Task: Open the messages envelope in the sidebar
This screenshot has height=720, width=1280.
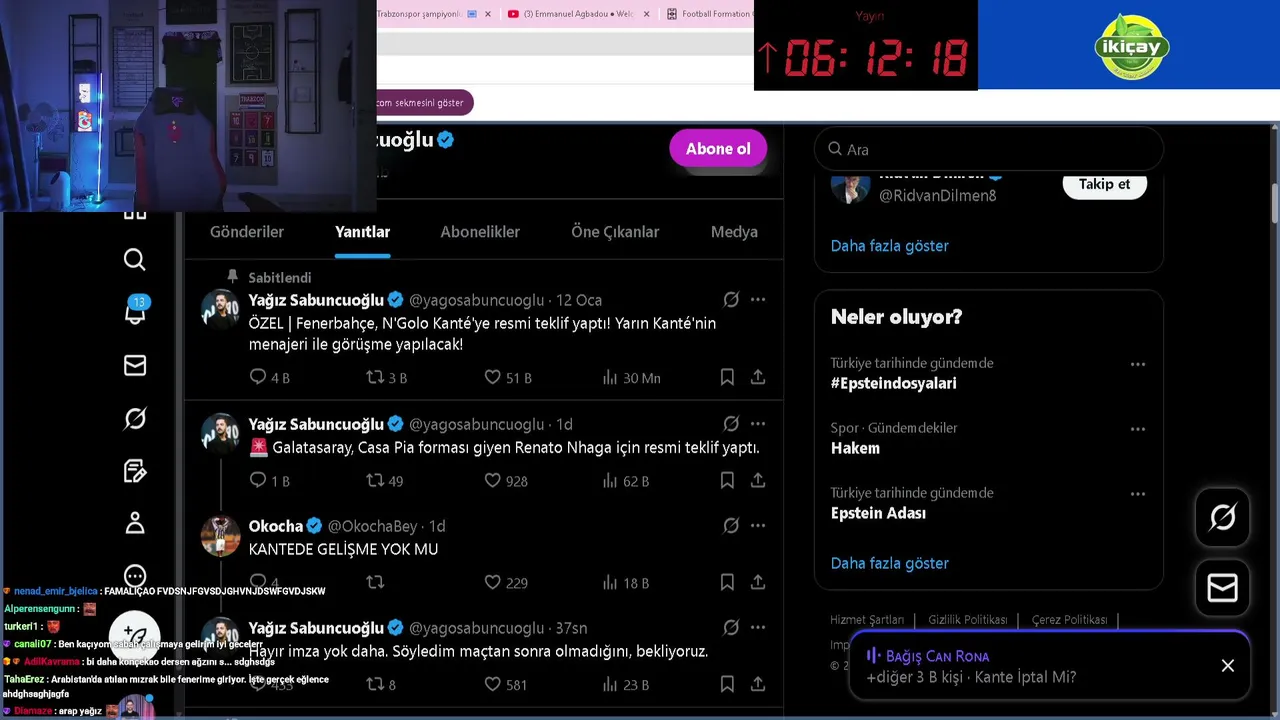Action: (x=135, y=366)
